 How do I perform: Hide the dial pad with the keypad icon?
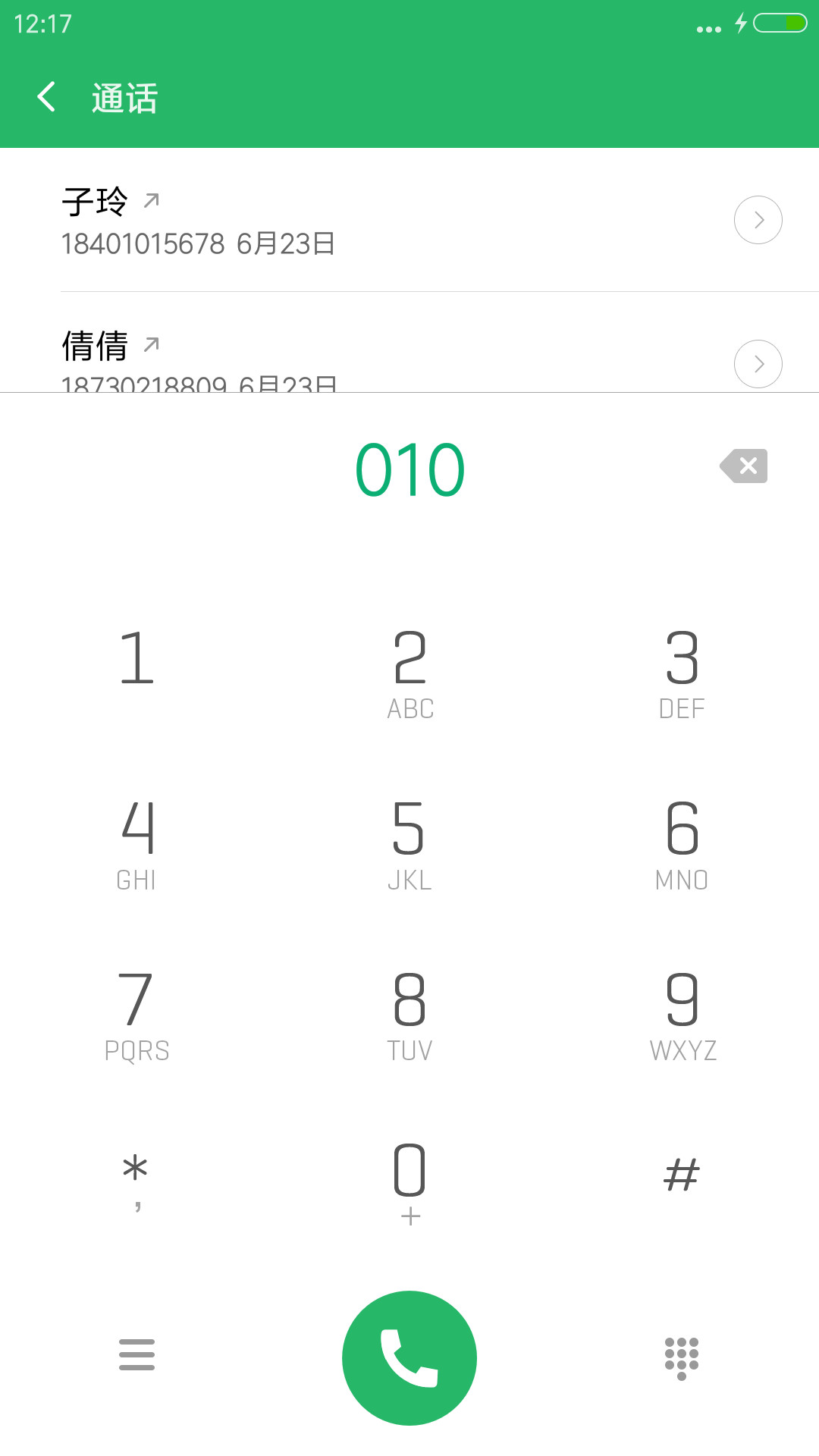(682, 1358)
